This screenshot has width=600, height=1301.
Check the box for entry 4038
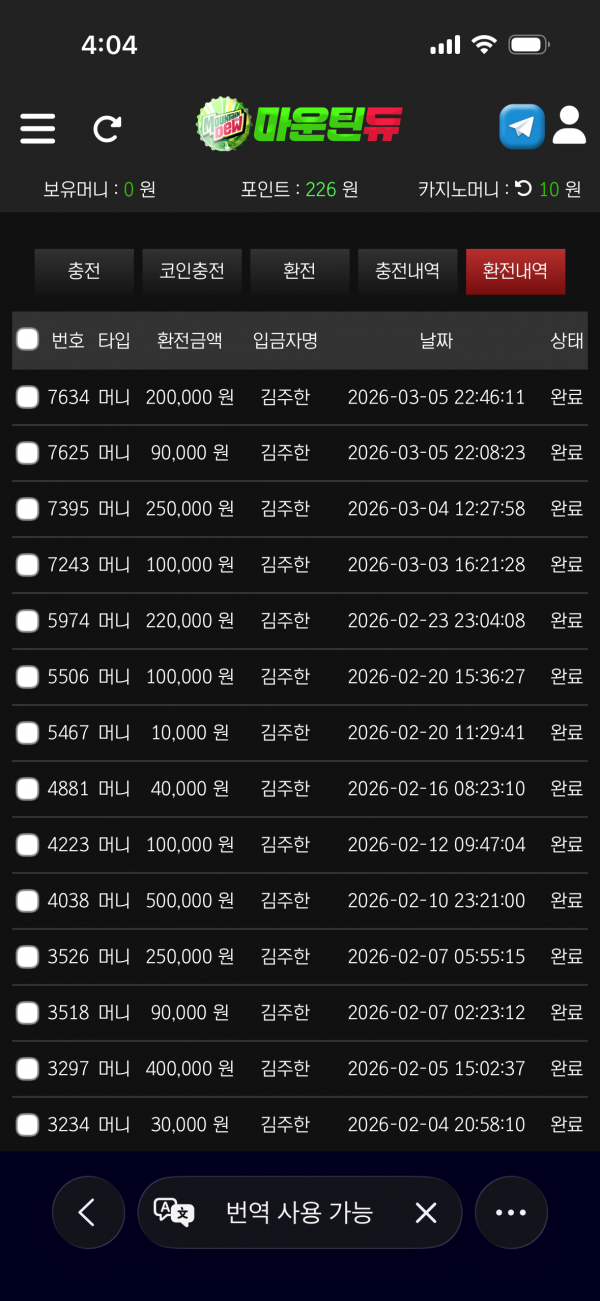pos(28,901)
